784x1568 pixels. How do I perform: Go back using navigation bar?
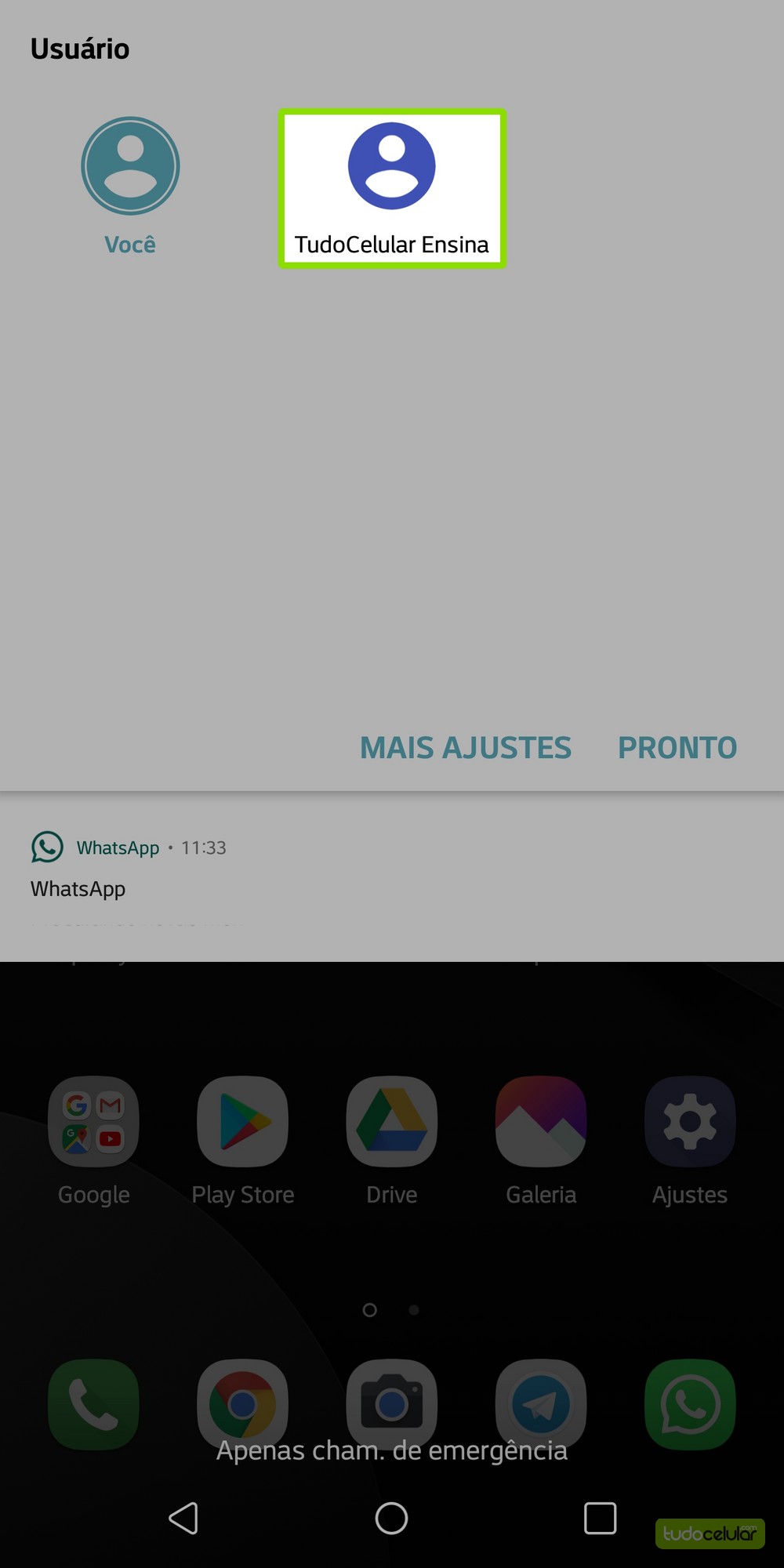pyautogui.click(x=184, y=1519)
